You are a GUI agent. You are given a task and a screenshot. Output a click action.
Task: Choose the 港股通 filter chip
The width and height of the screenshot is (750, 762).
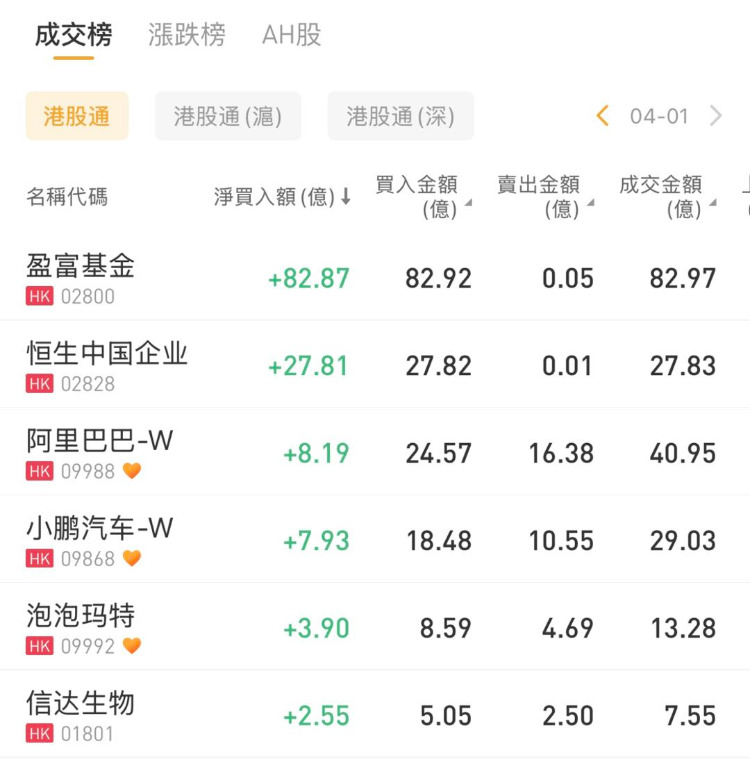point(77,116)
